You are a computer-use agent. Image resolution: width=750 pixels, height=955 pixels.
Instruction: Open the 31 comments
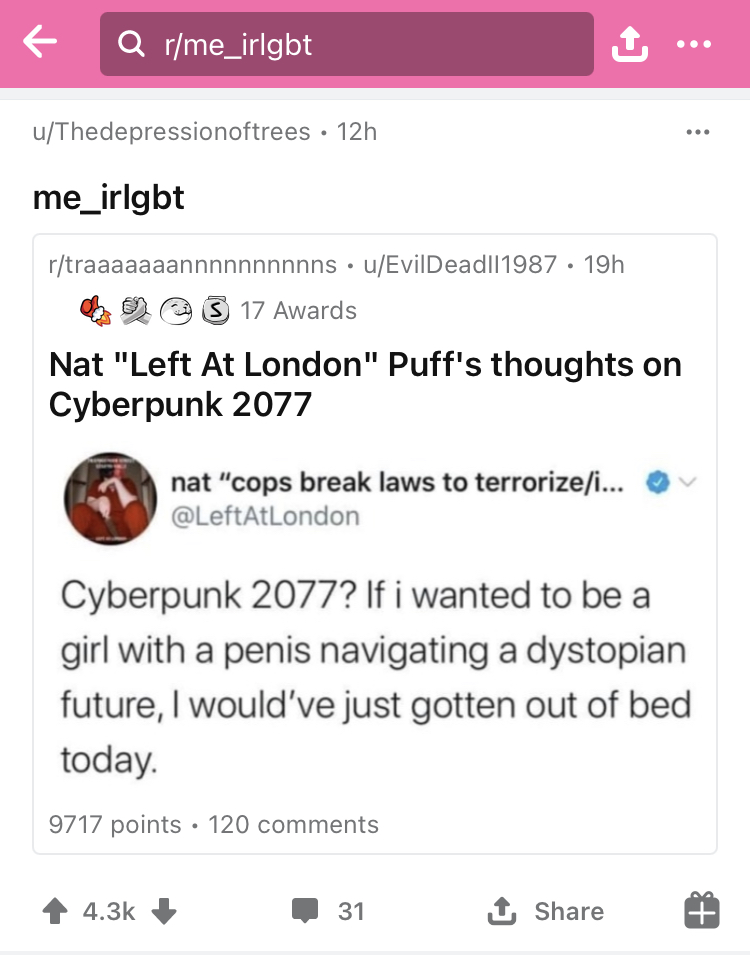(x=328, y=911)
